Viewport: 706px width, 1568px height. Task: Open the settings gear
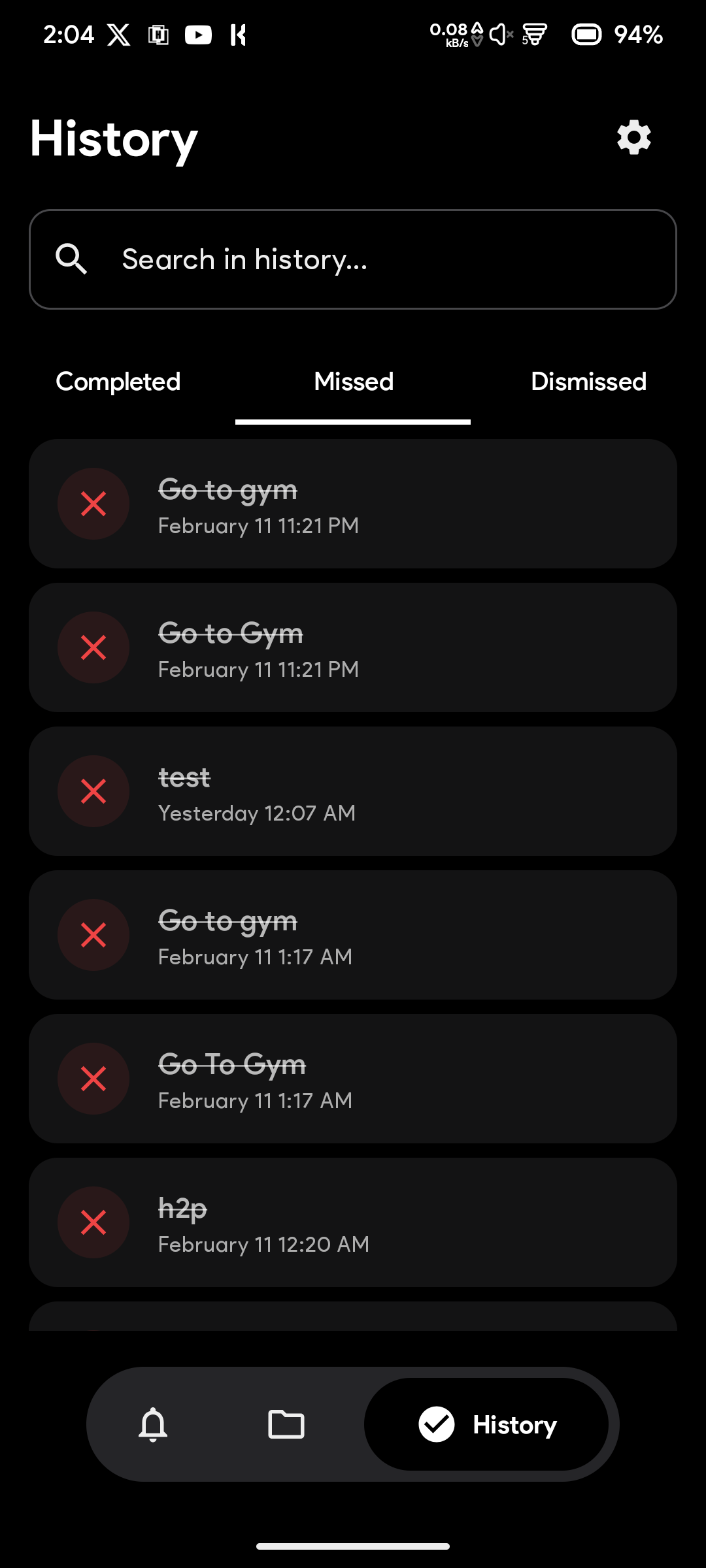coord(633,137)
